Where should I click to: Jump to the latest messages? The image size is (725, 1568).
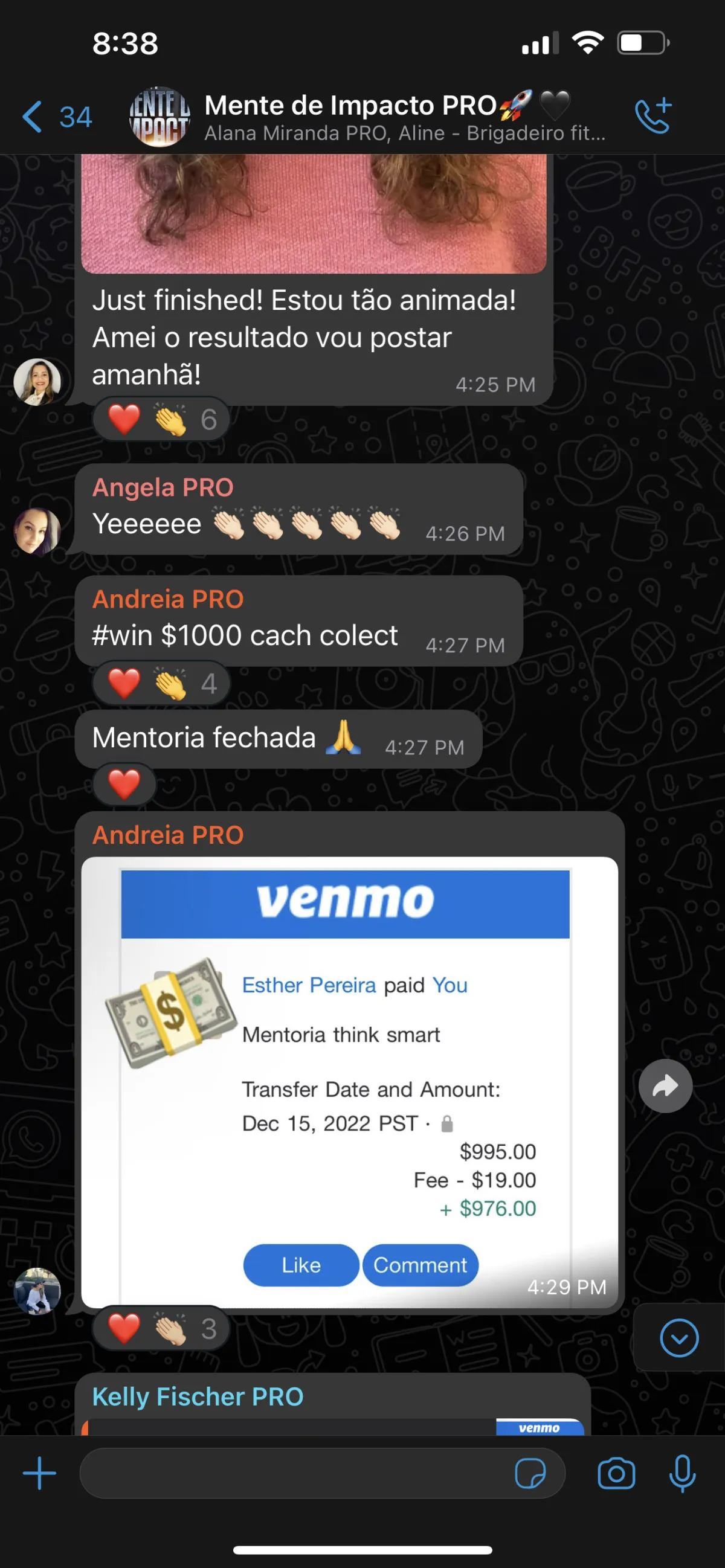678,1338
